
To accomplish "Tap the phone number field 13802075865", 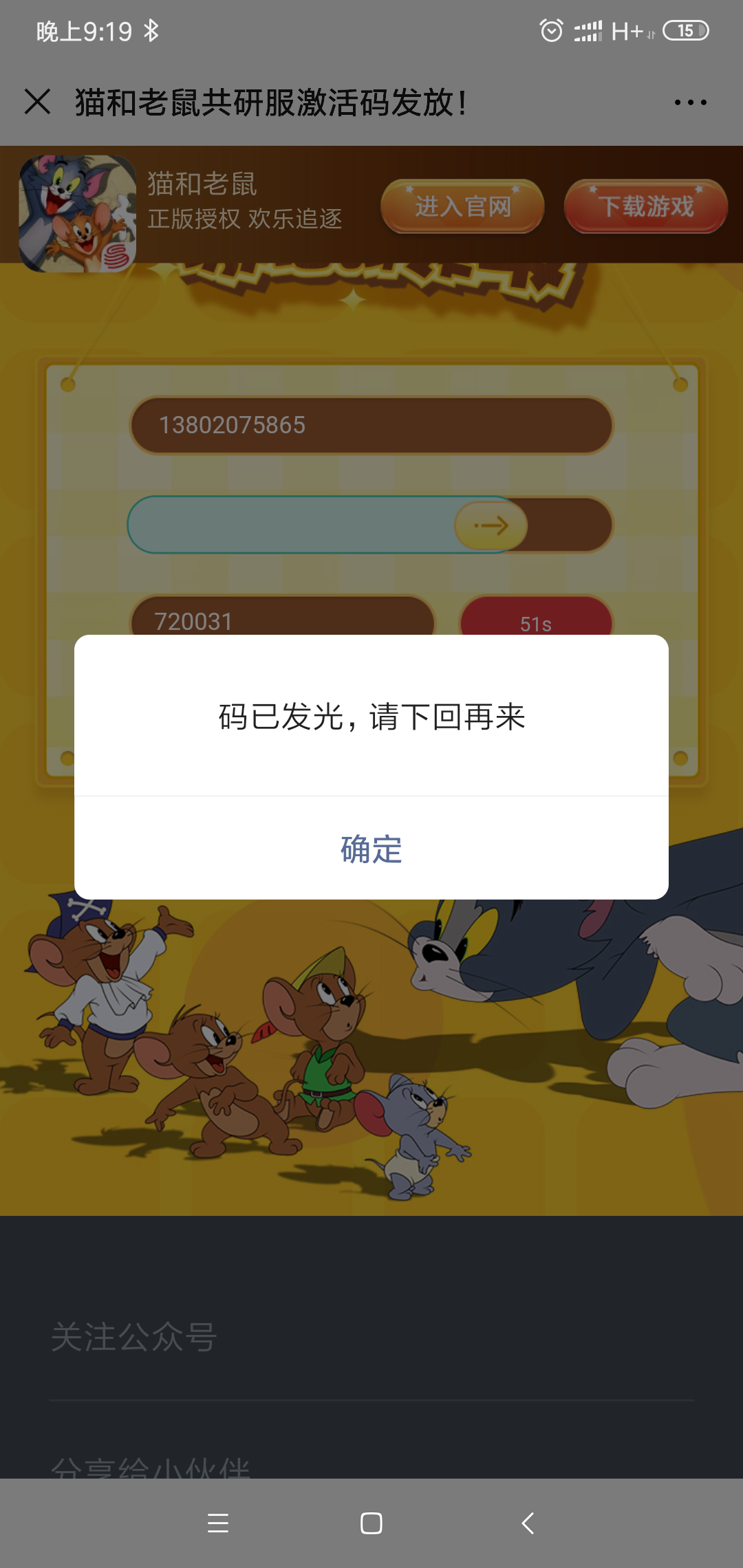I will pos(371,425).
